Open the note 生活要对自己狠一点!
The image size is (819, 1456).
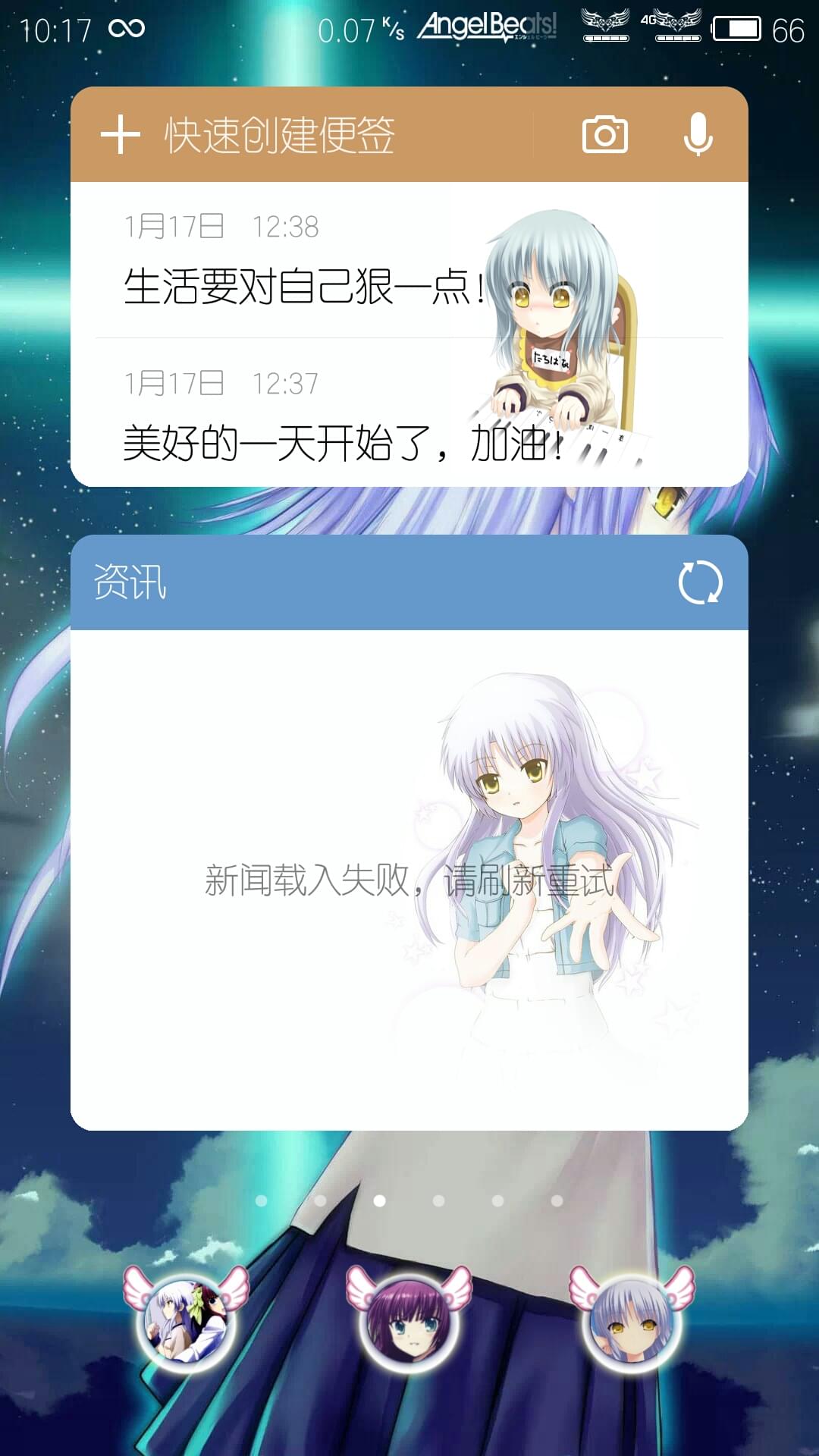tap(409, 260)
